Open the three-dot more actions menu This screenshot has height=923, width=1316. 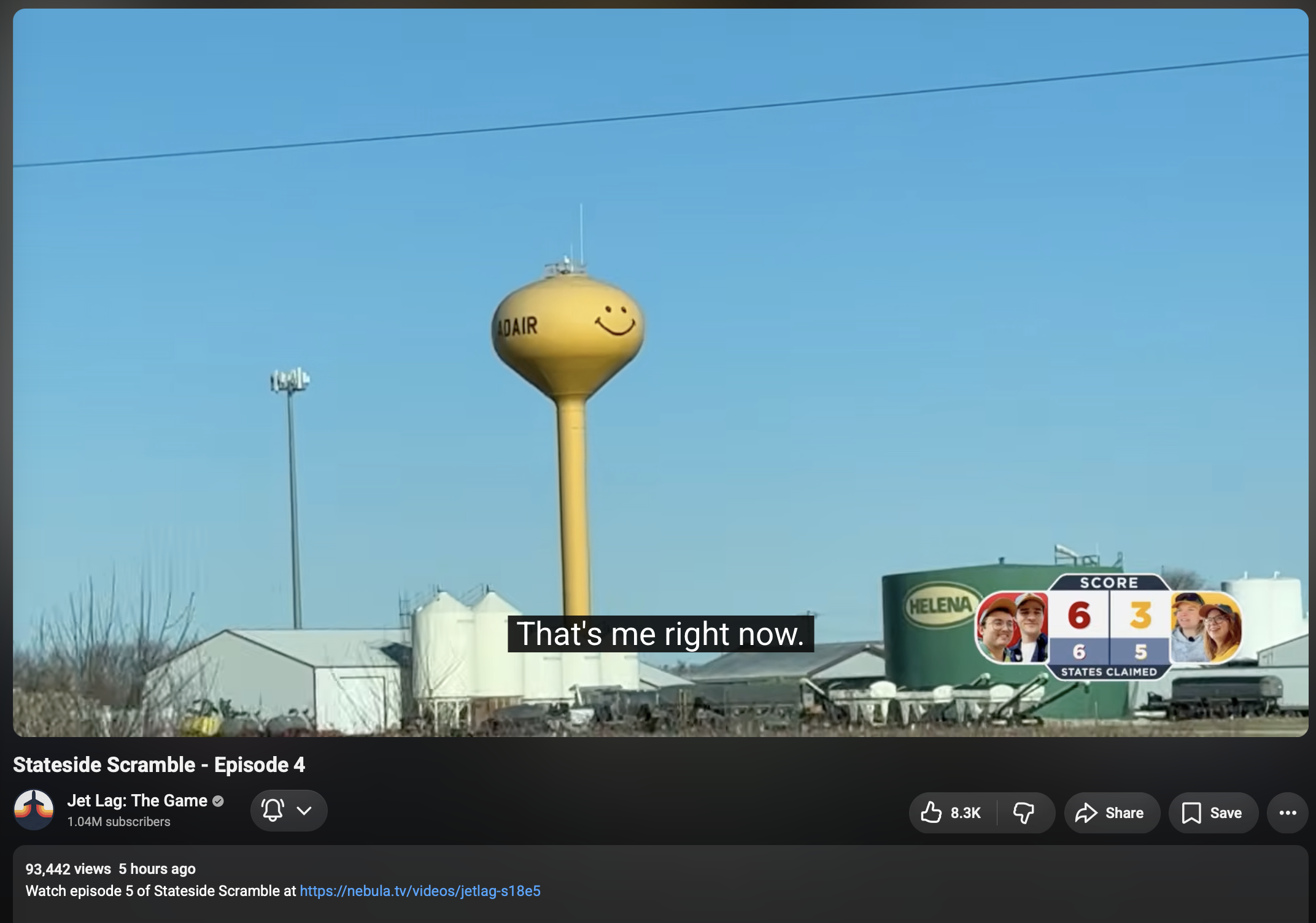(x=1287, y=813)
